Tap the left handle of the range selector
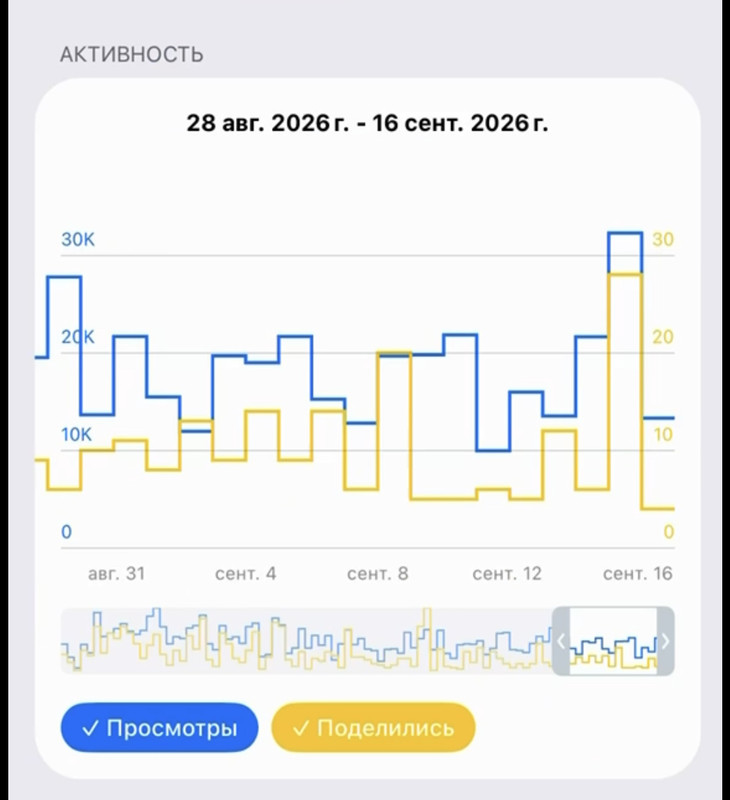 pyautogui.click(x=561, y=641)
